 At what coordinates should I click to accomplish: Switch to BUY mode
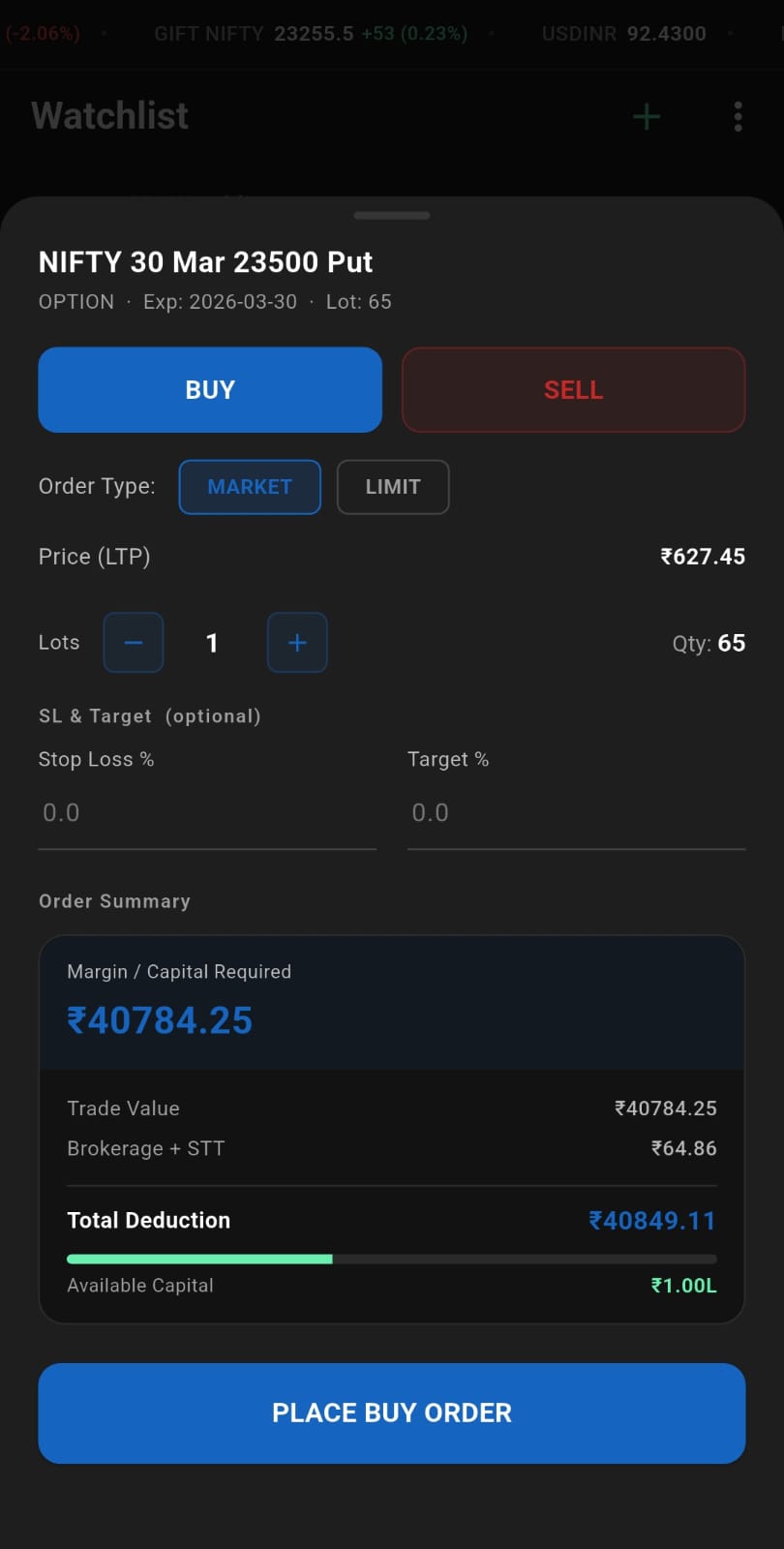(x=209, y=389)
